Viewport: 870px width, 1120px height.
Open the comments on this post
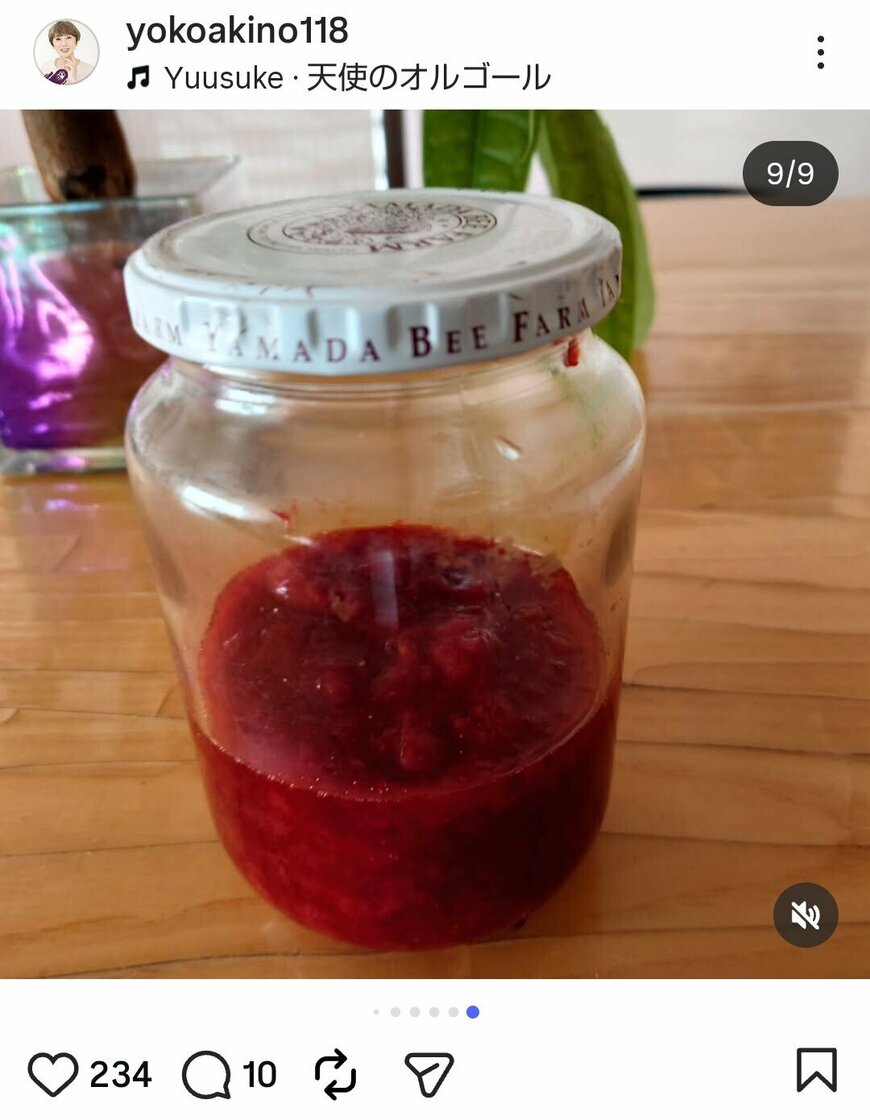coord(206,1075)
